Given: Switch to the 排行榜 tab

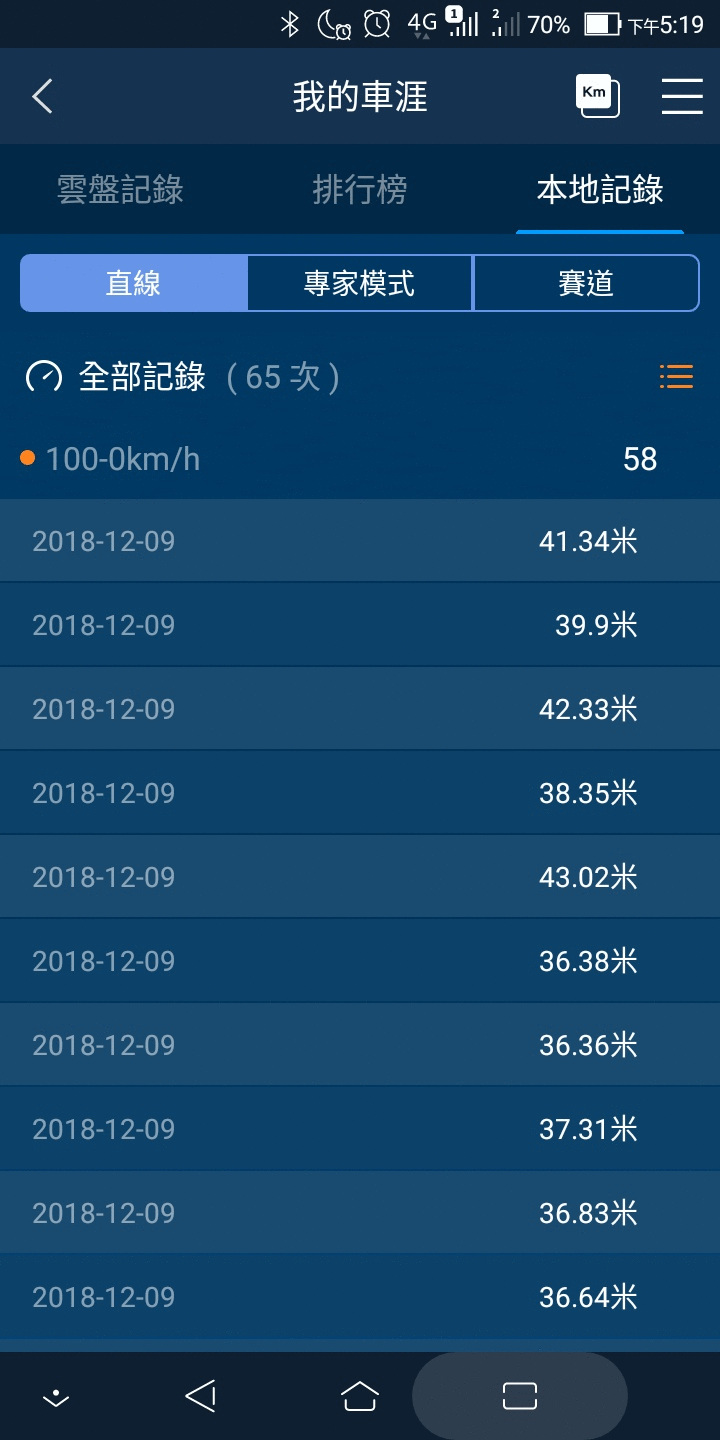Looking at the screenshot, I should coord(360,190).
